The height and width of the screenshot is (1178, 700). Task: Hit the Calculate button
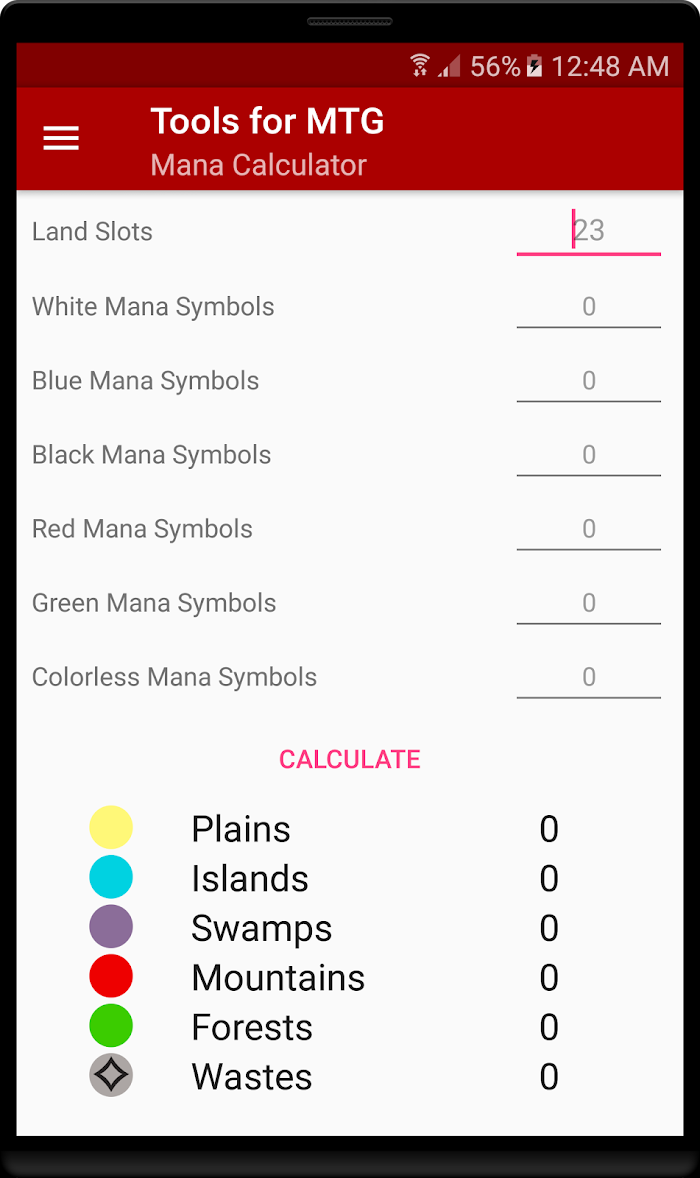350,760
